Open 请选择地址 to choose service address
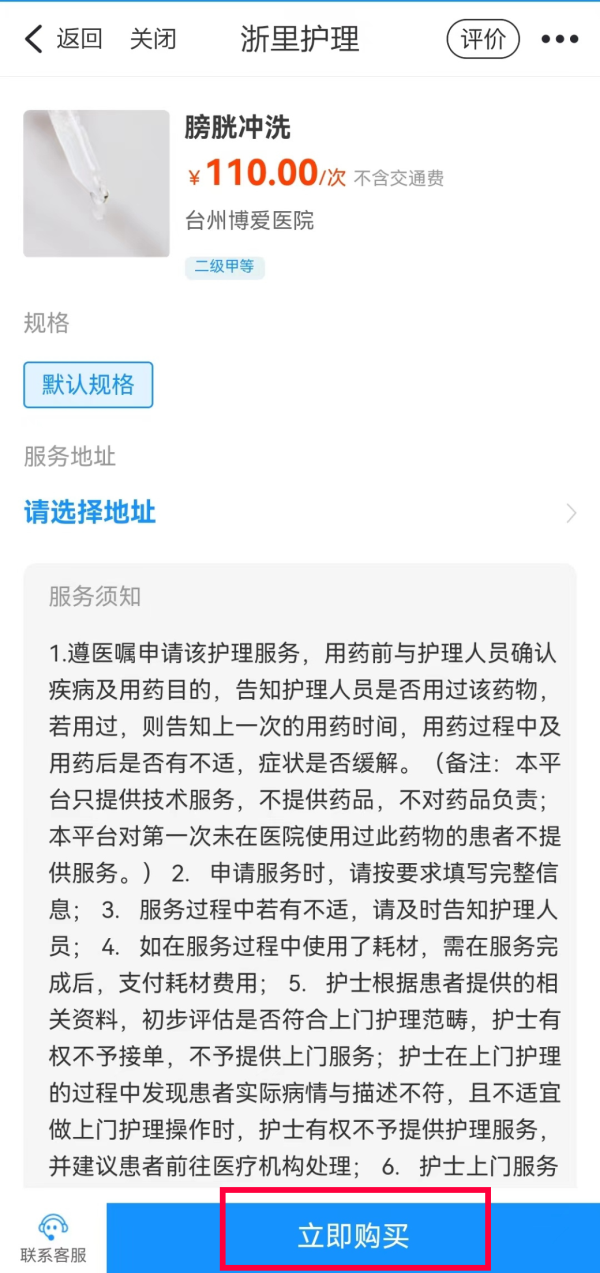The width and height of the screenshot is (600, 1273). tap(90, 513)
